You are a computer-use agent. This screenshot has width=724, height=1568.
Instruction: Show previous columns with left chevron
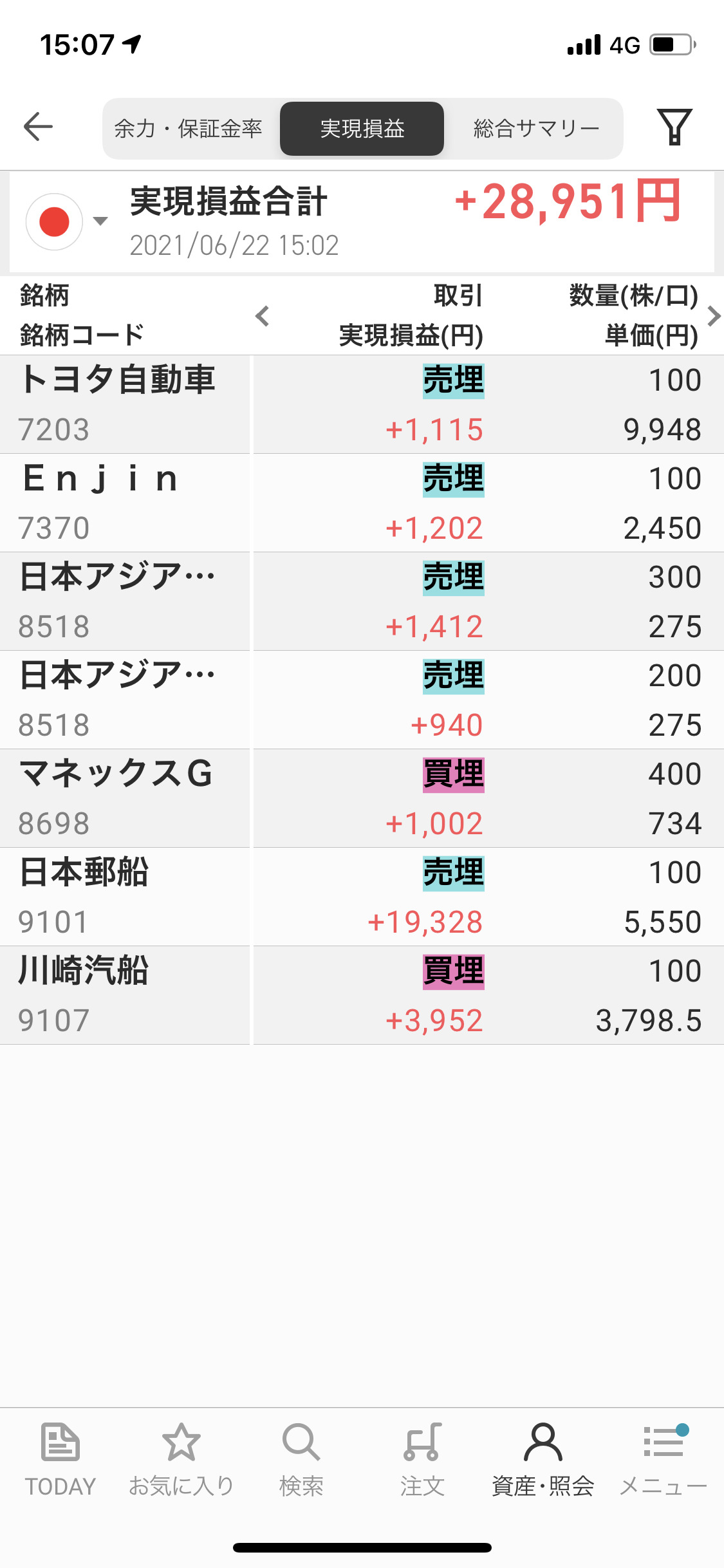pyautogui.click(x=262, y=316)
